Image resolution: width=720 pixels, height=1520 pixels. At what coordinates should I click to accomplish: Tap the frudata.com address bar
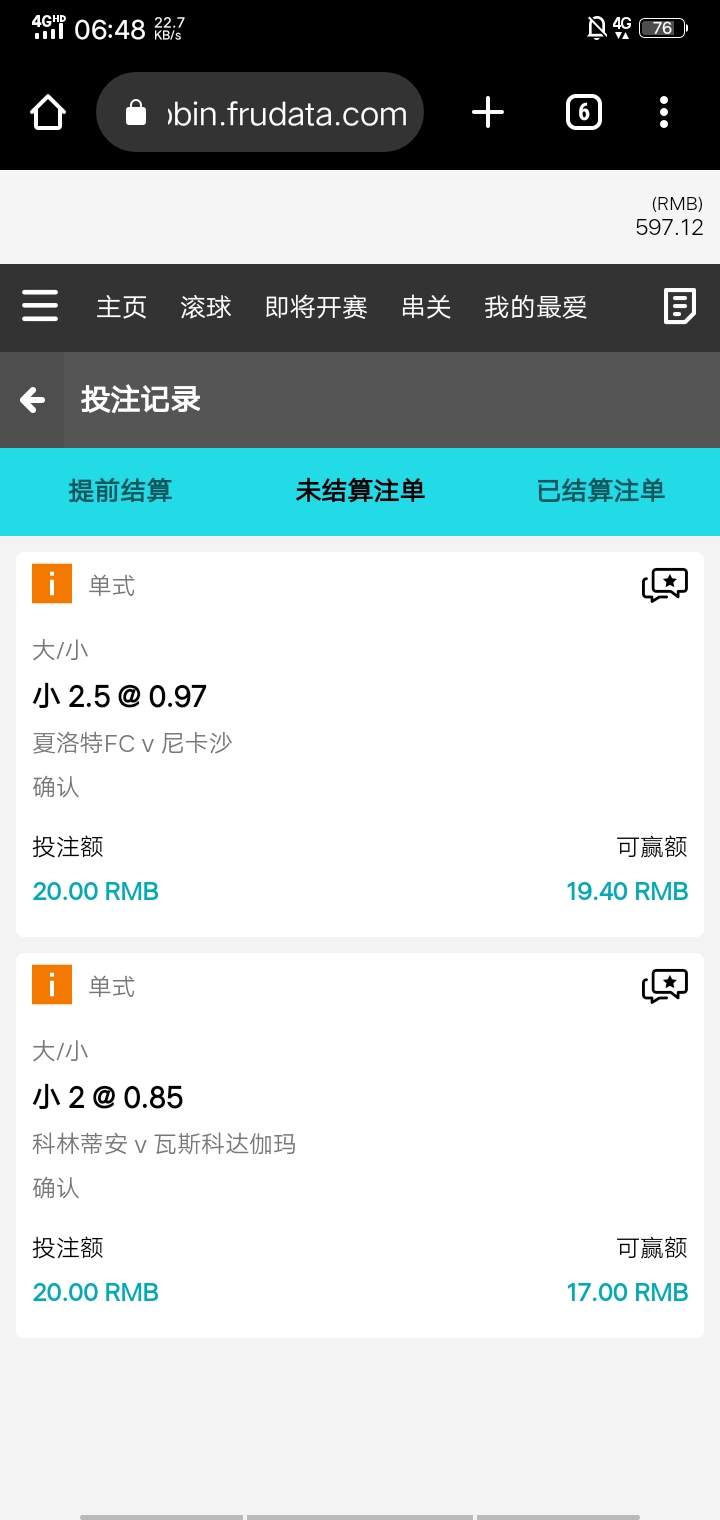coord(260,113)
